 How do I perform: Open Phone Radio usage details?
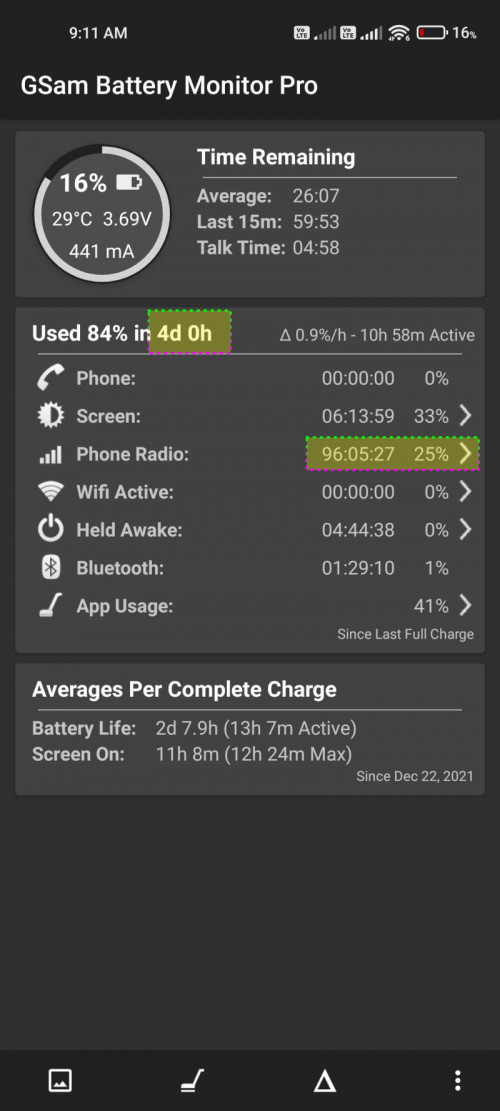[249, 454]
